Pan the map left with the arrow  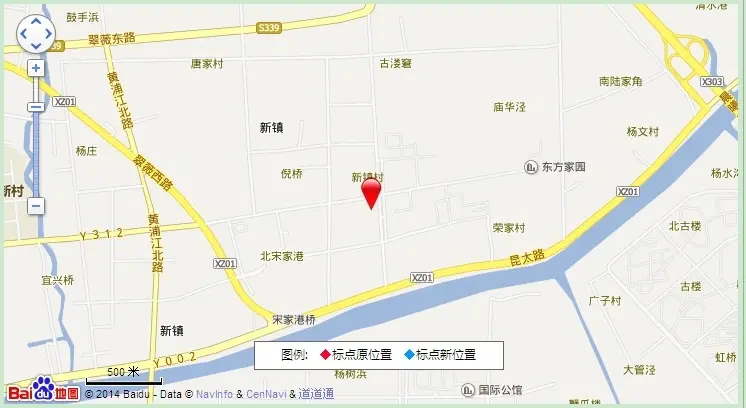(x=23, y=34)
